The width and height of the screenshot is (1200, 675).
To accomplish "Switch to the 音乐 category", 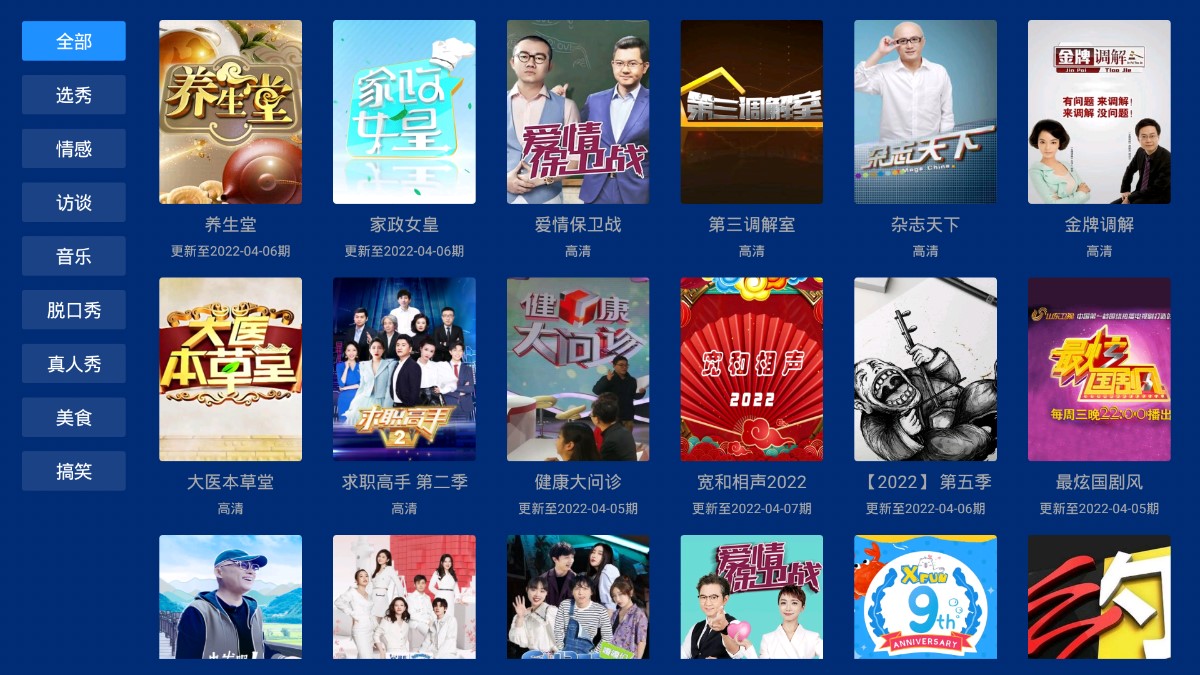I will (x=74, y=256).
